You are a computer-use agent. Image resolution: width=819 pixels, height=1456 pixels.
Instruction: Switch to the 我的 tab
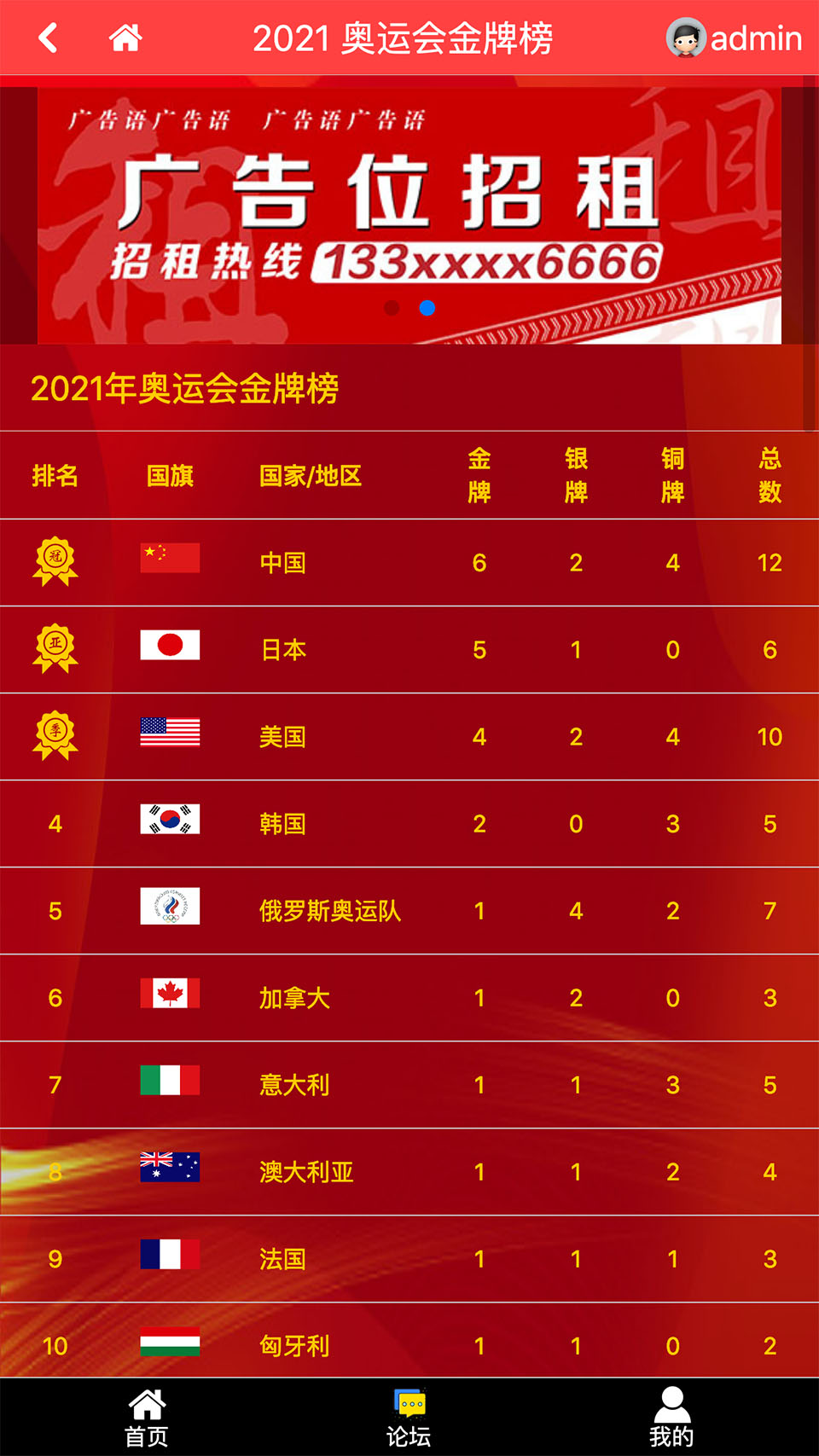point(671,1418)
